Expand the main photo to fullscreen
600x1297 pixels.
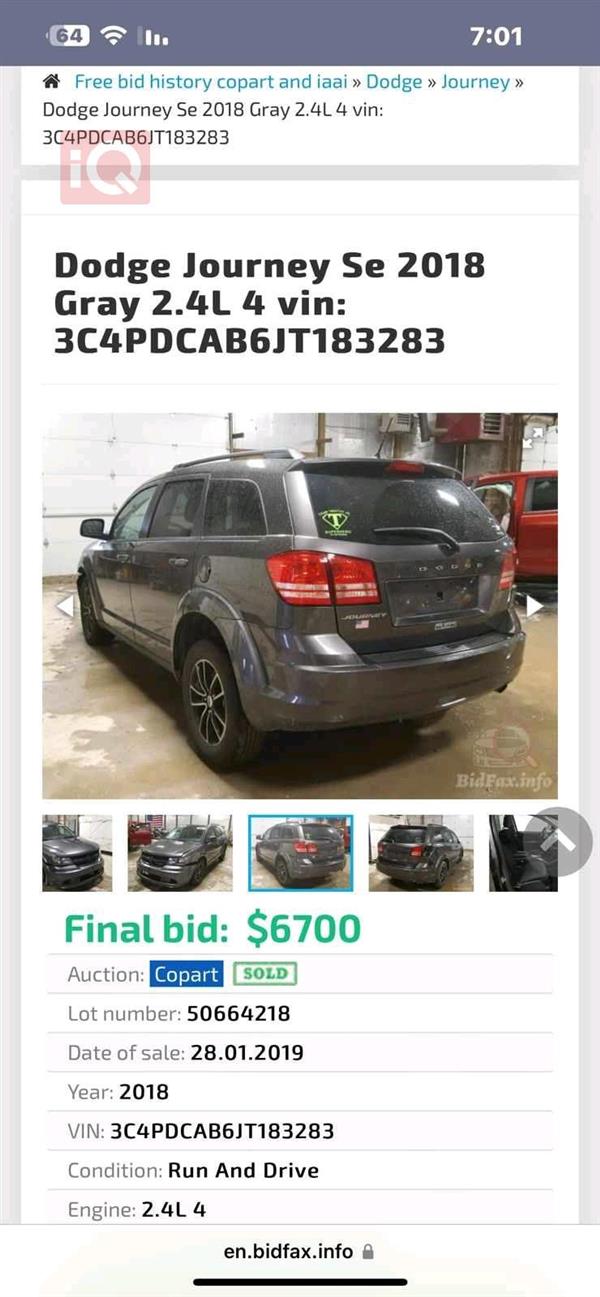click(534, 433)
